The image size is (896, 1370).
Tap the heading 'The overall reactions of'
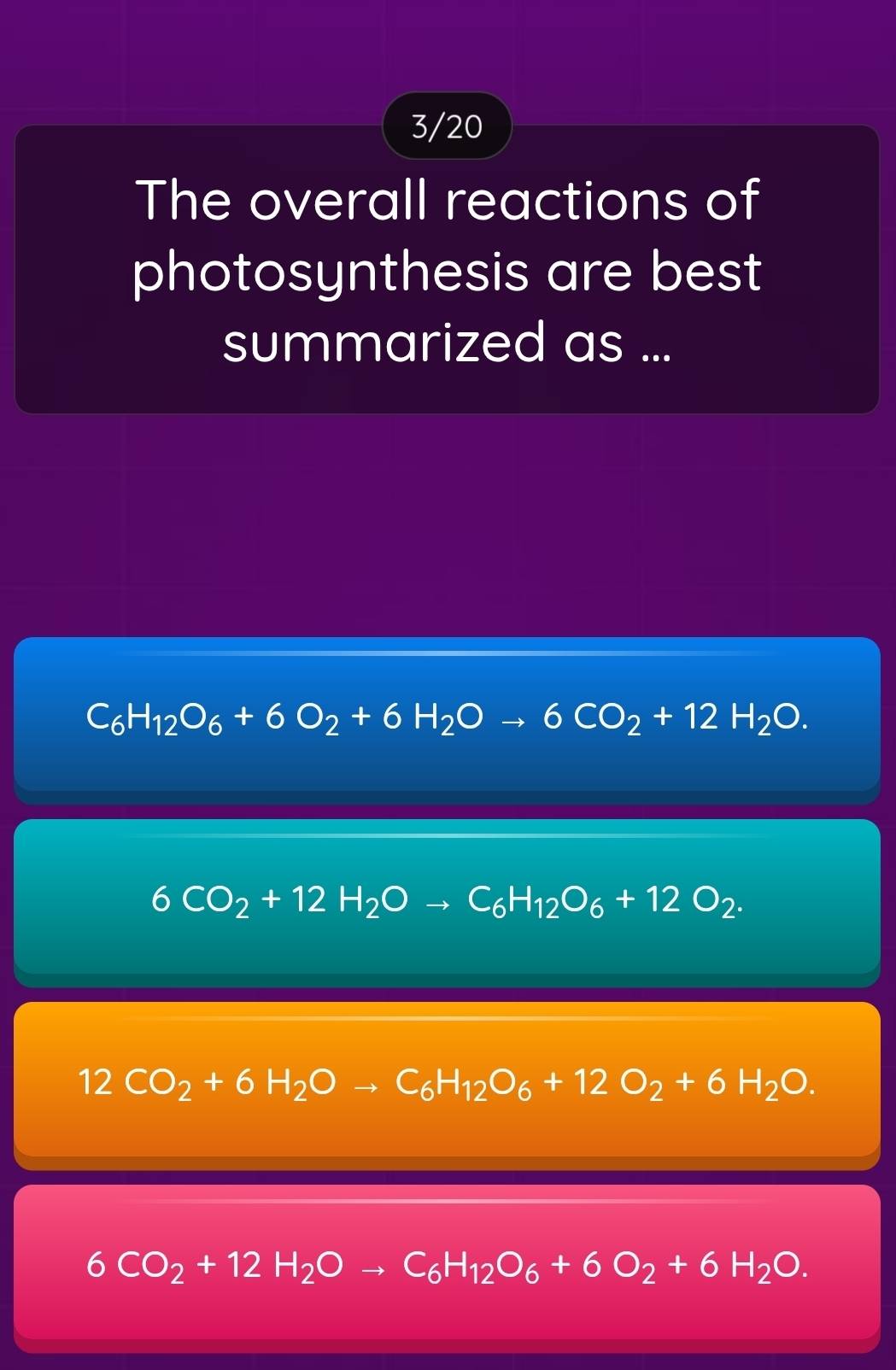click(448, 199)
